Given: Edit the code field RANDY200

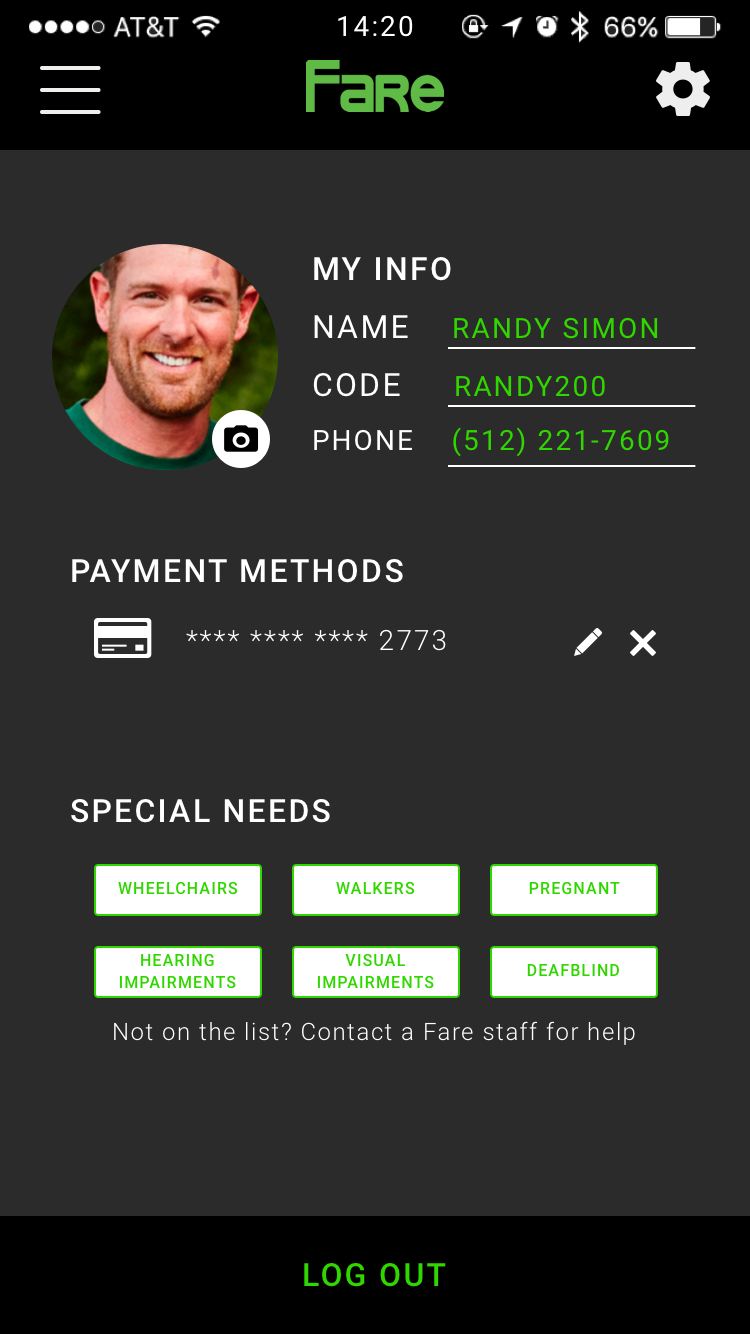Looking at the screenshot, I should click(571, 387).
